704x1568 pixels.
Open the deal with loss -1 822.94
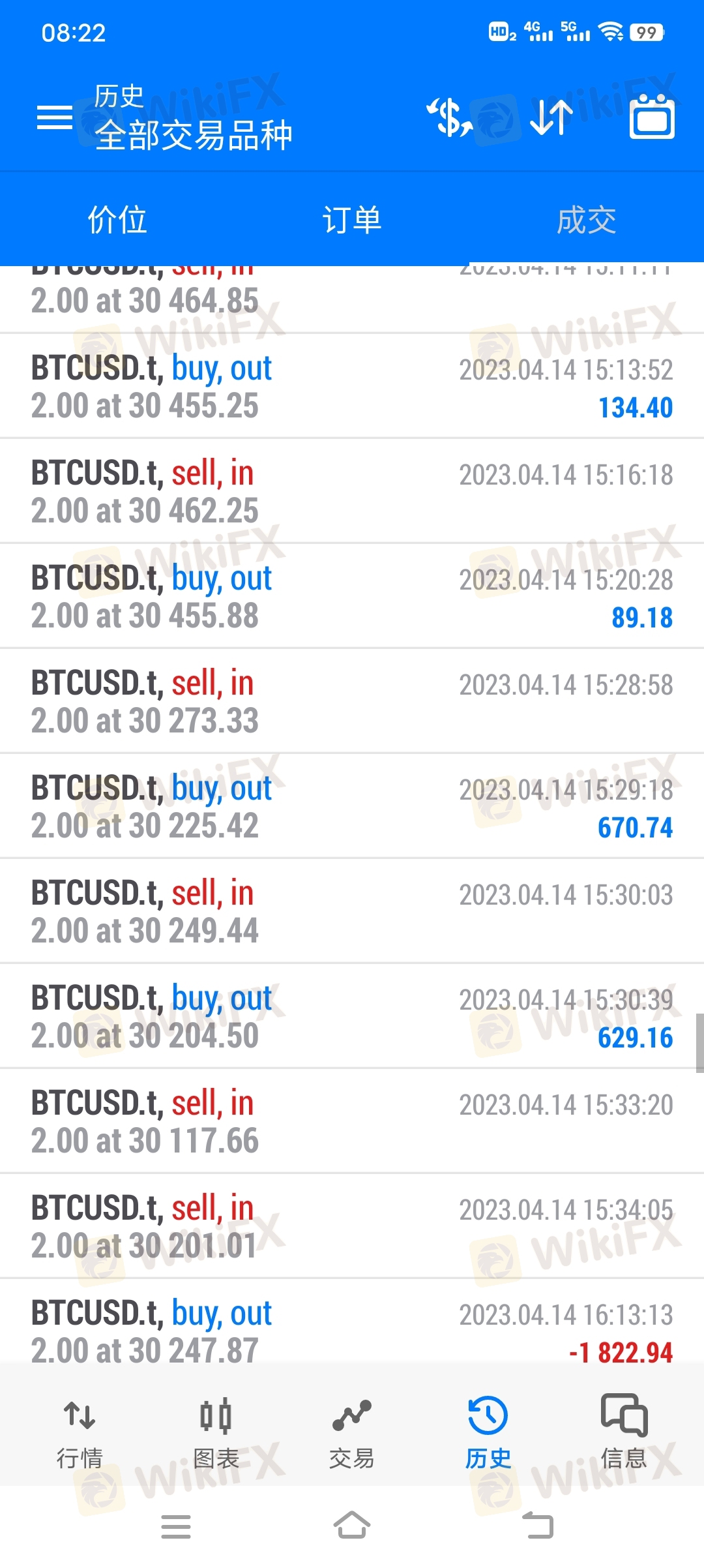pos(352,1331)
